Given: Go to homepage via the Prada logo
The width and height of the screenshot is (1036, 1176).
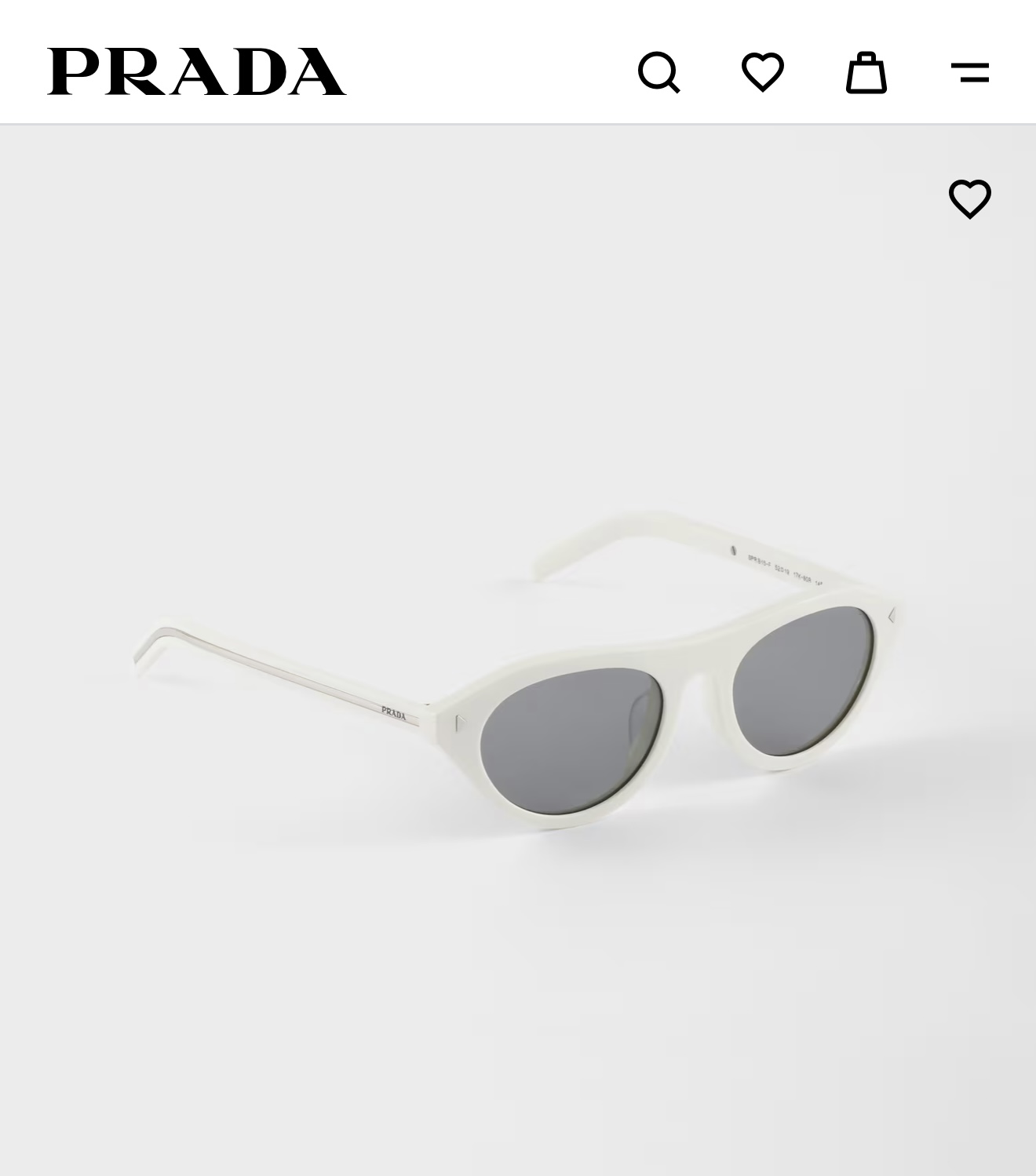Looking at the screenshot, I should point(196,71).
